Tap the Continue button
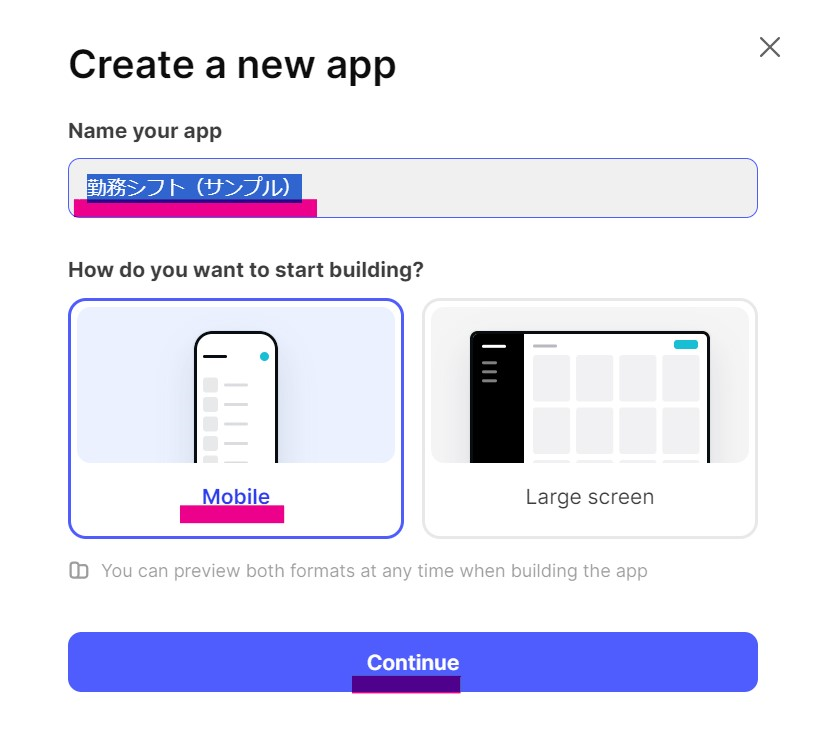This screenshot has width=825, height=756. (412, 662)
